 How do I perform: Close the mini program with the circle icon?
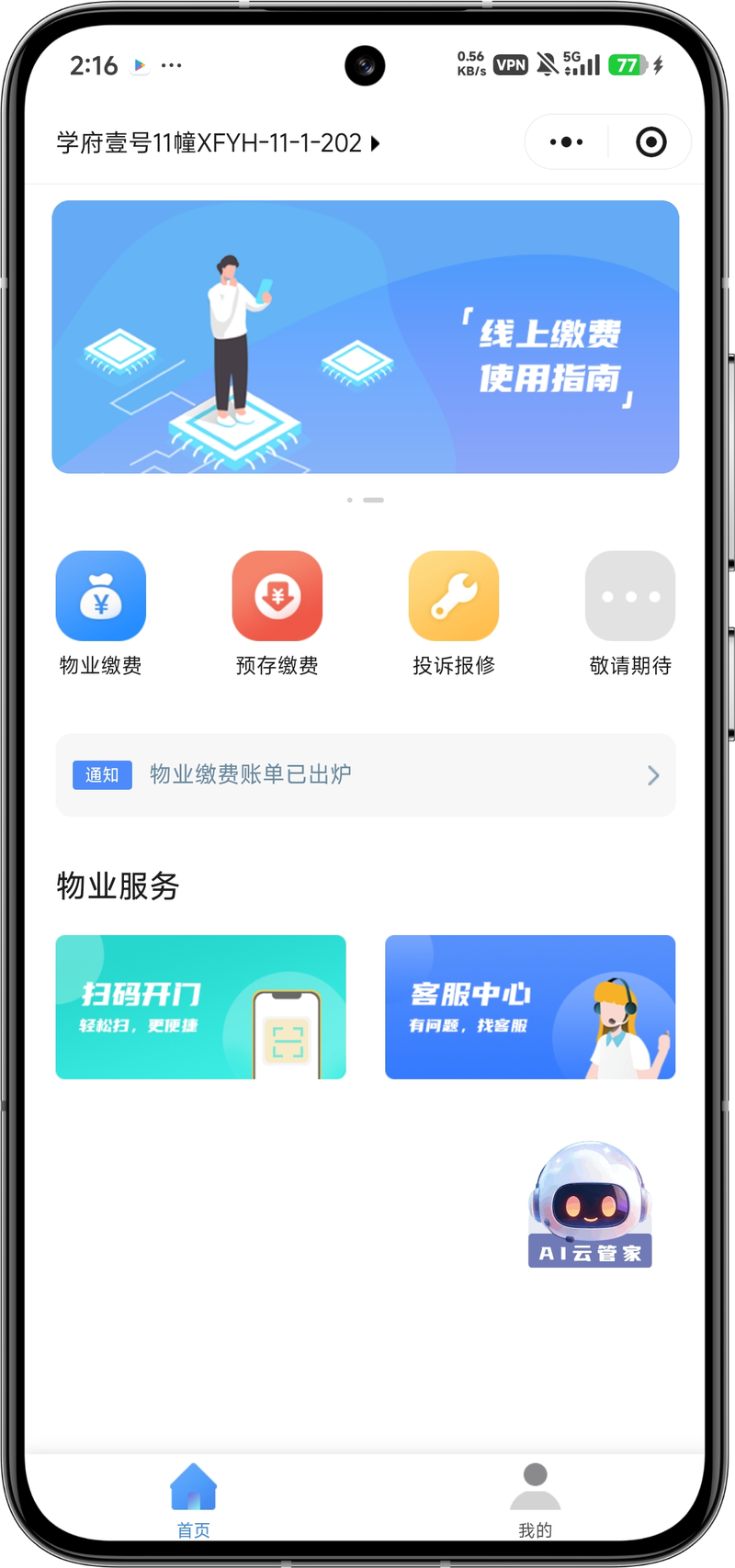pos(650,142)
